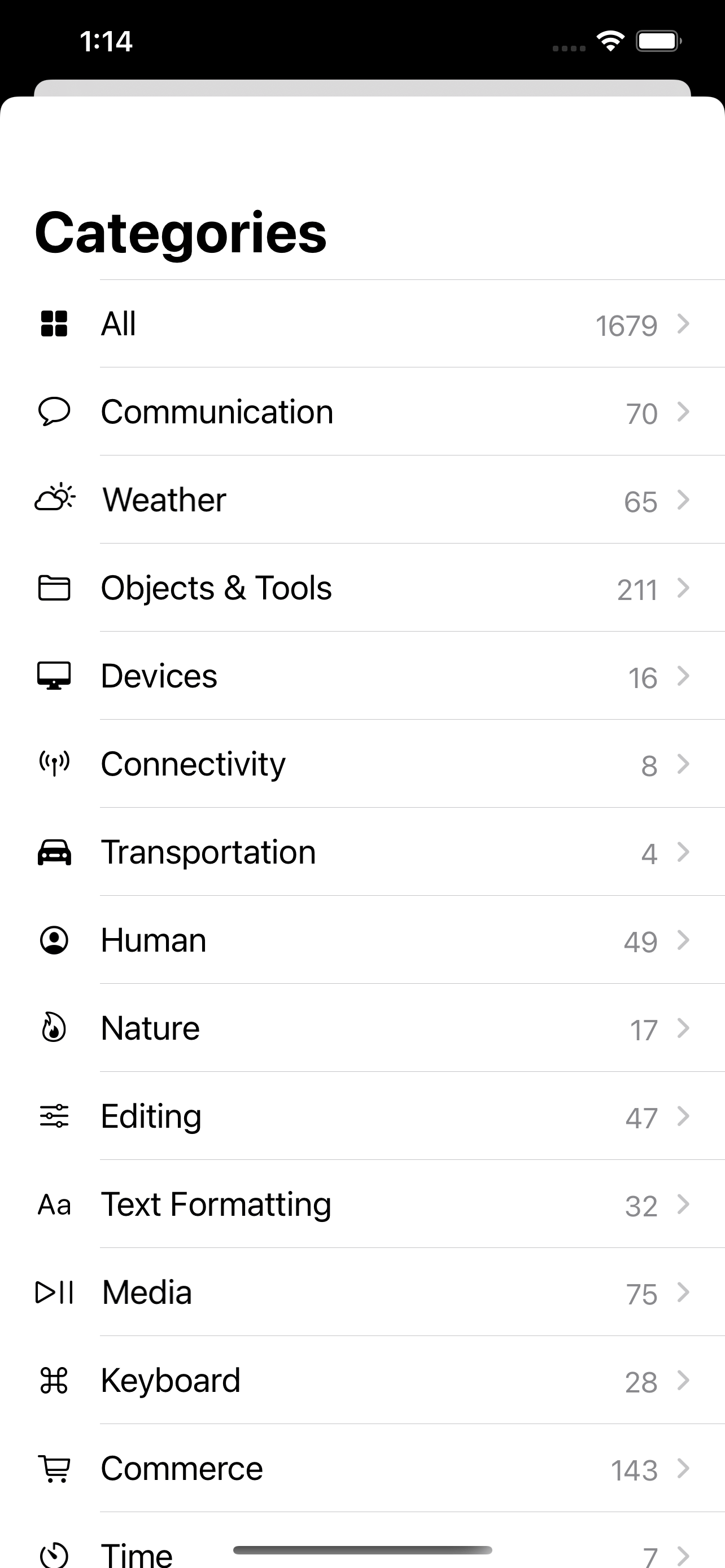Select the Keyboard category

[362, 1381]
